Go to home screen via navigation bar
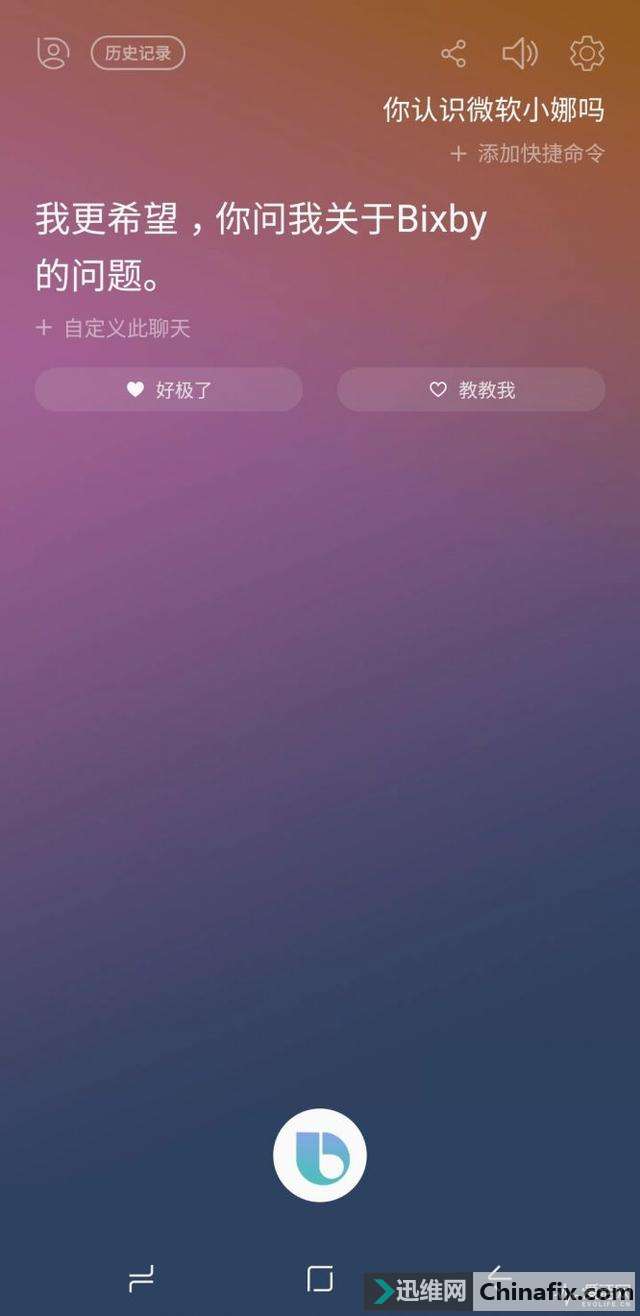The width and height of the screenshot is (640, 1316). [x=320, y=1279]
